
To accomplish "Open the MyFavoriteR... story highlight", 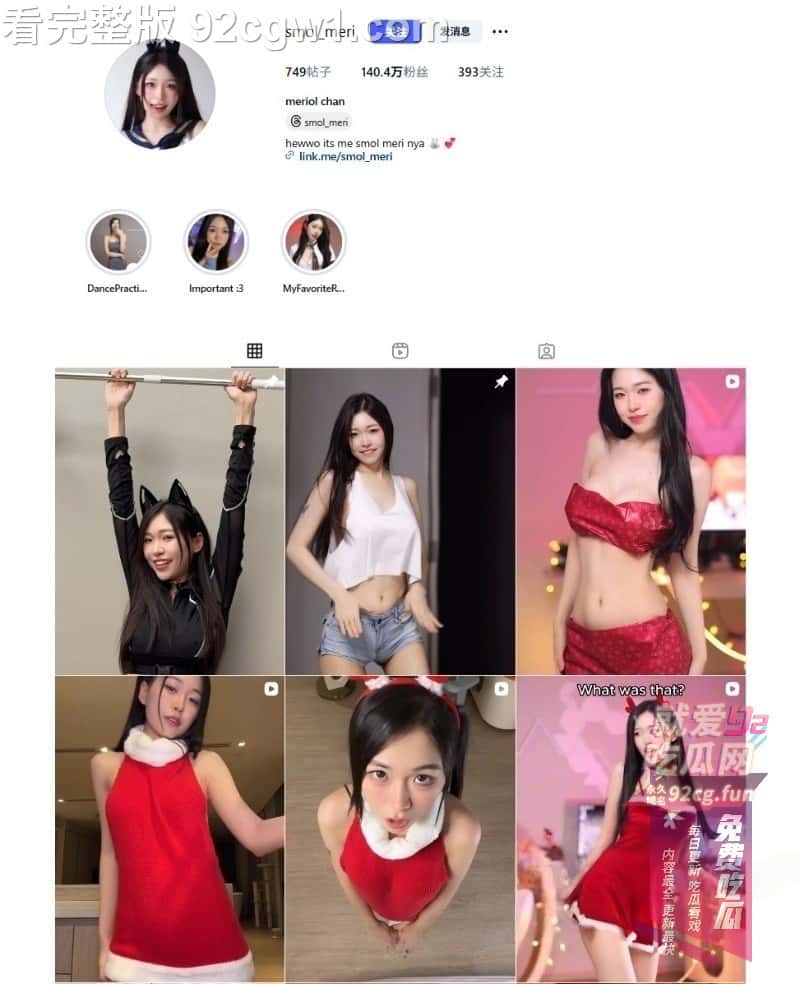I will [314, 243].
